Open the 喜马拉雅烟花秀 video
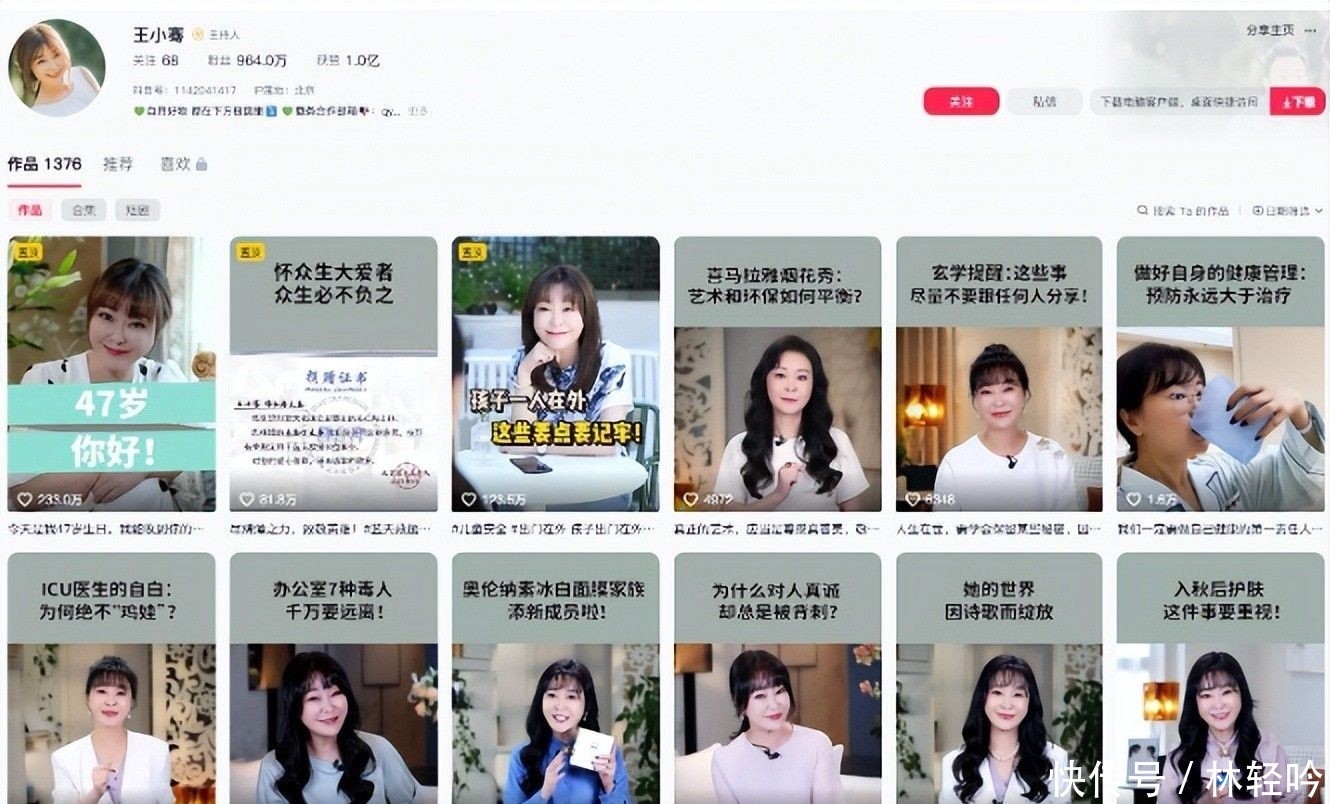1330x804 pixels. [x=777, y=374]
